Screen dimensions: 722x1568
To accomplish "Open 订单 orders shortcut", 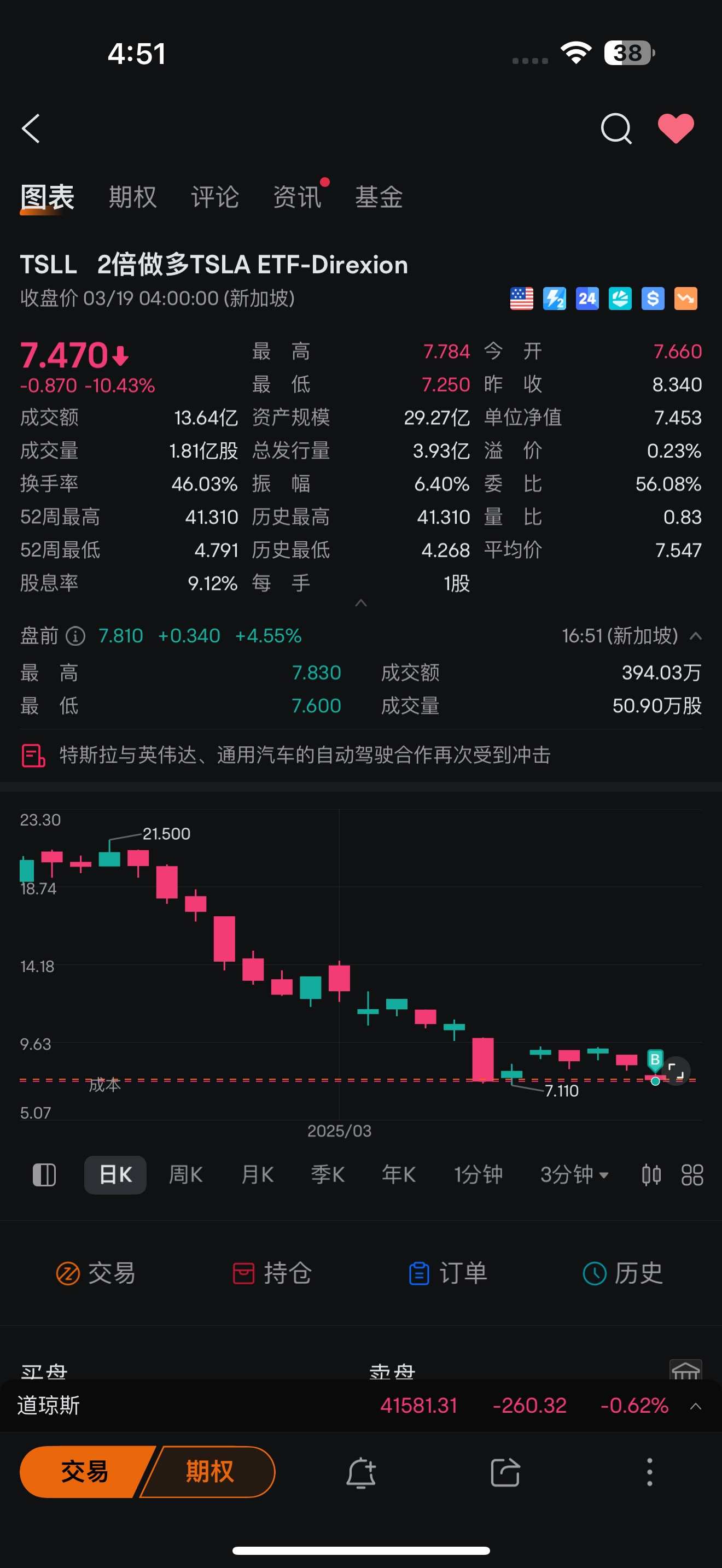I will pos(448,1273).
